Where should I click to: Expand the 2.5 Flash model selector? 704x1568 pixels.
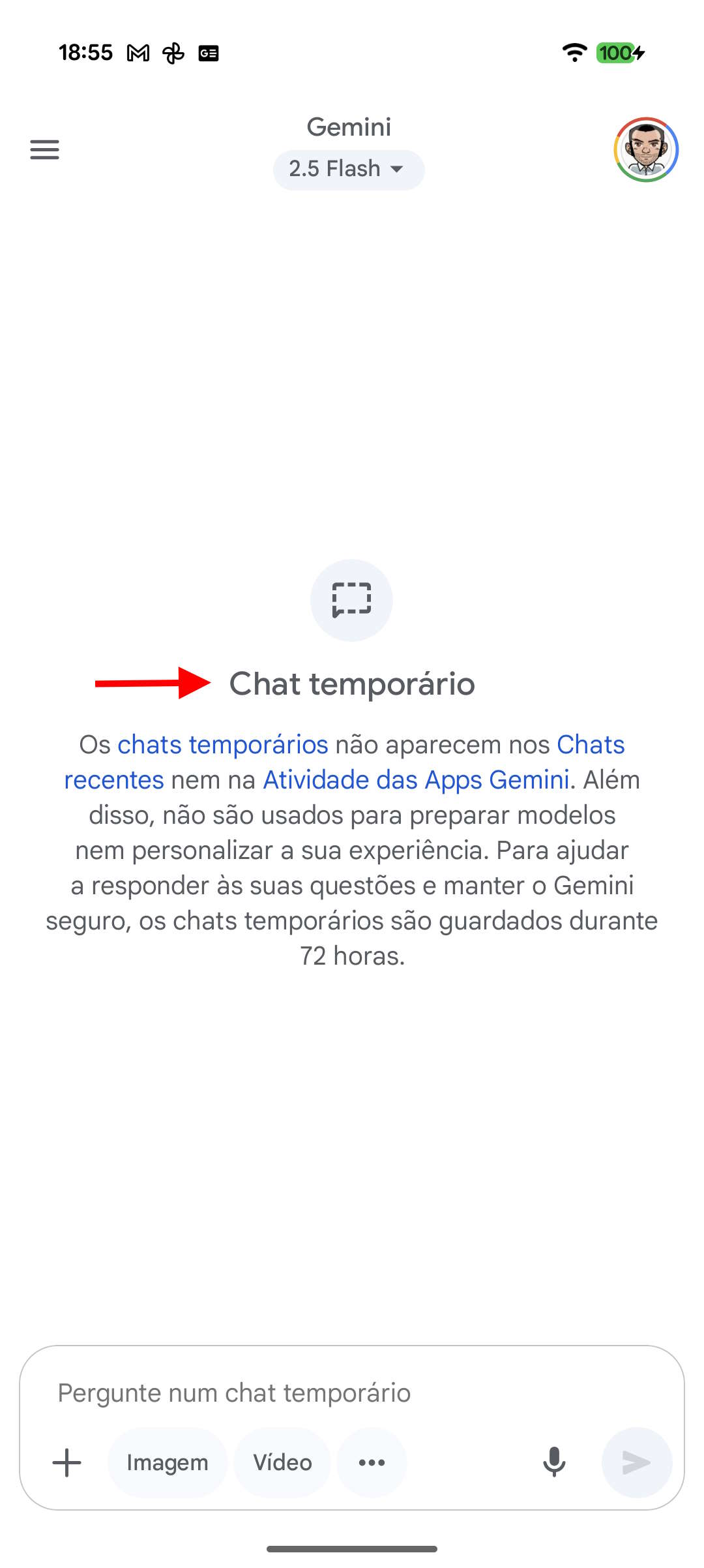point(348,170)
